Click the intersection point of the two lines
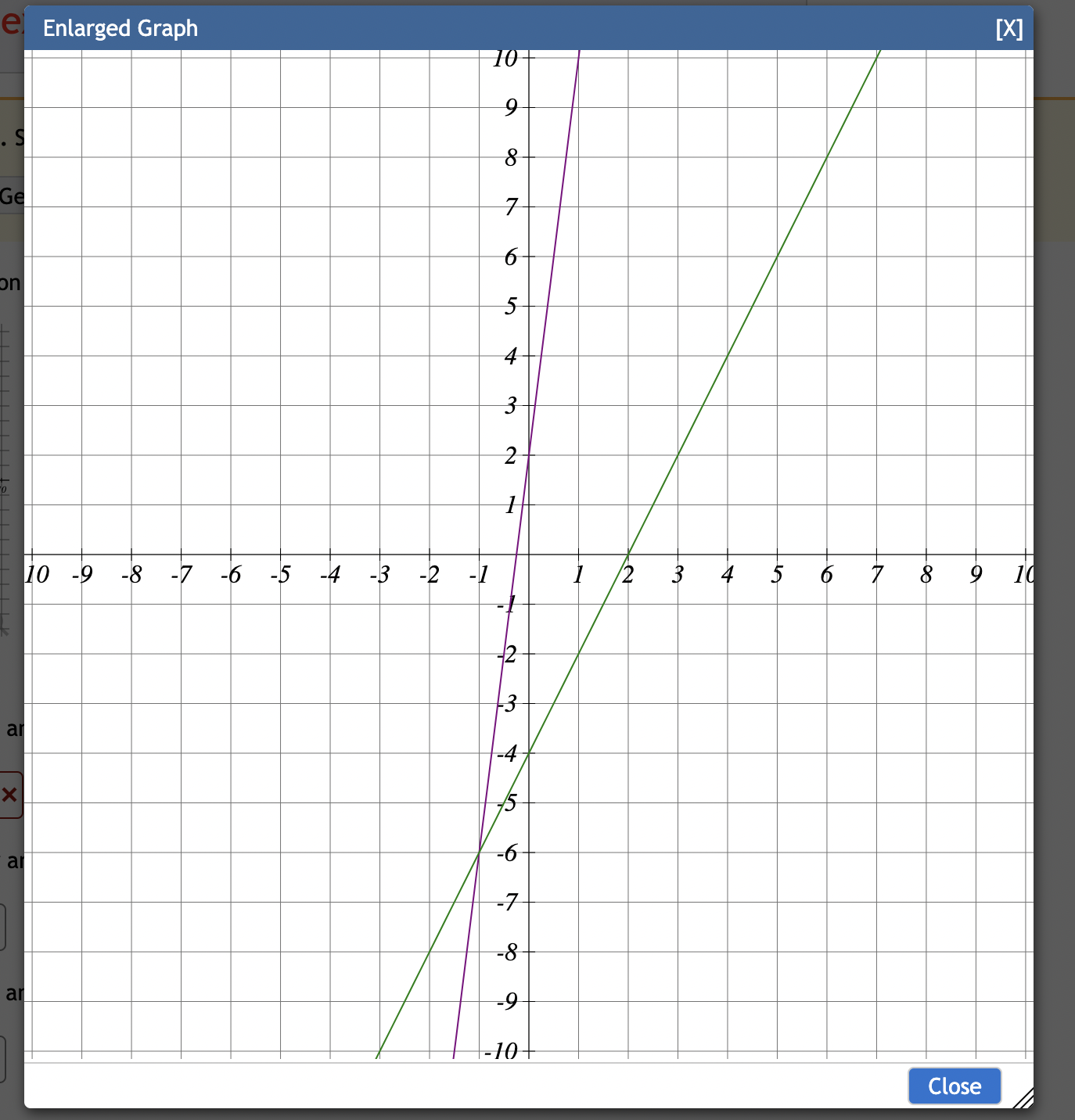 [x=480, y=853]
